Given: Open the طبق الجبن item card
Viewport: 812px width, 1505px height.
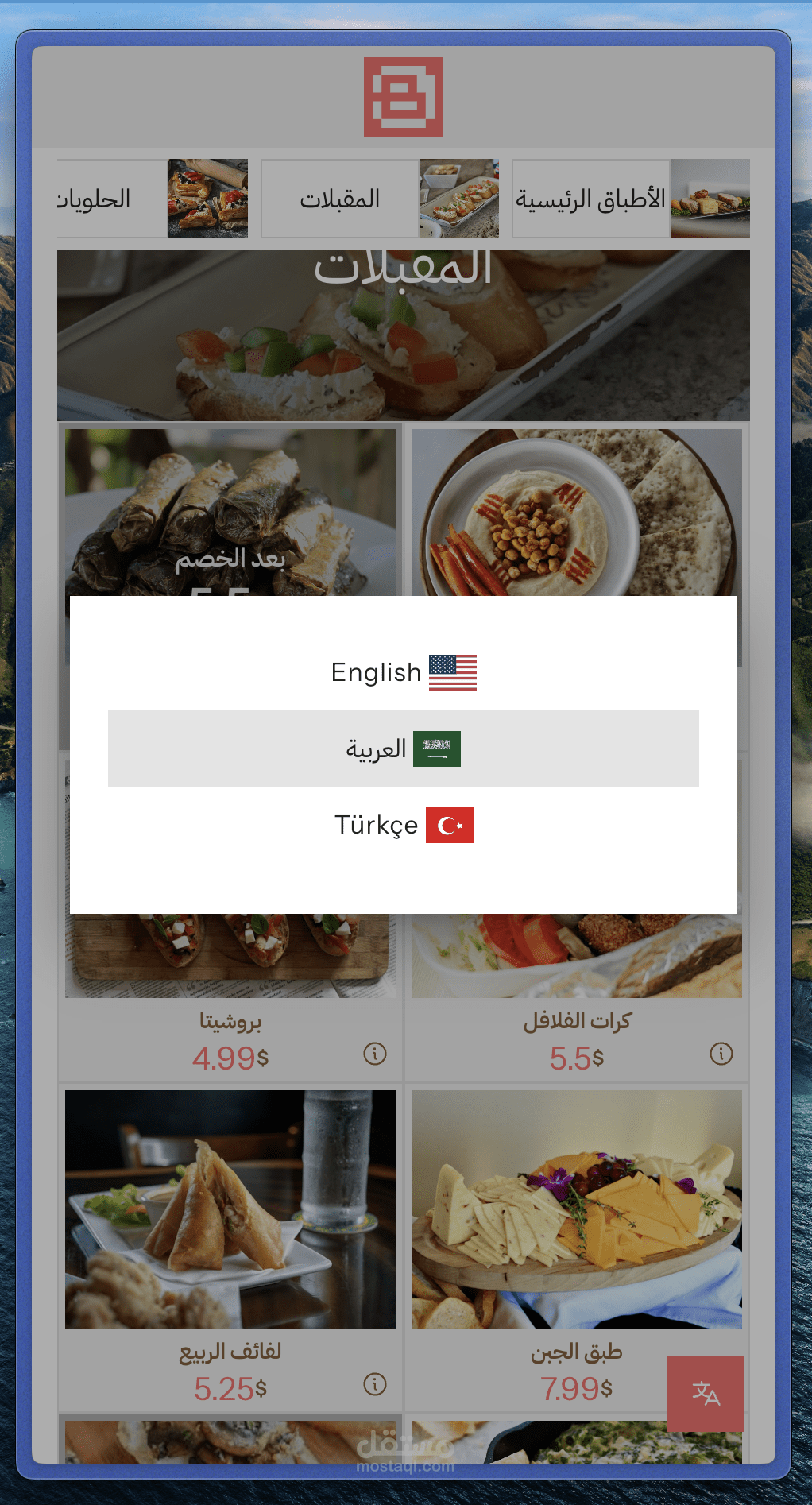Looking at the screenshot, I should [577, 1248].
